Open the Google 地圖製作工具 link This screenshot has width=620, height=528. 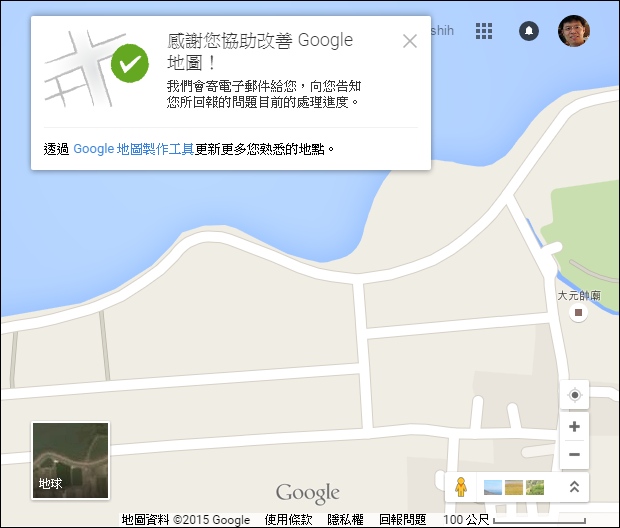click(133, 149)
